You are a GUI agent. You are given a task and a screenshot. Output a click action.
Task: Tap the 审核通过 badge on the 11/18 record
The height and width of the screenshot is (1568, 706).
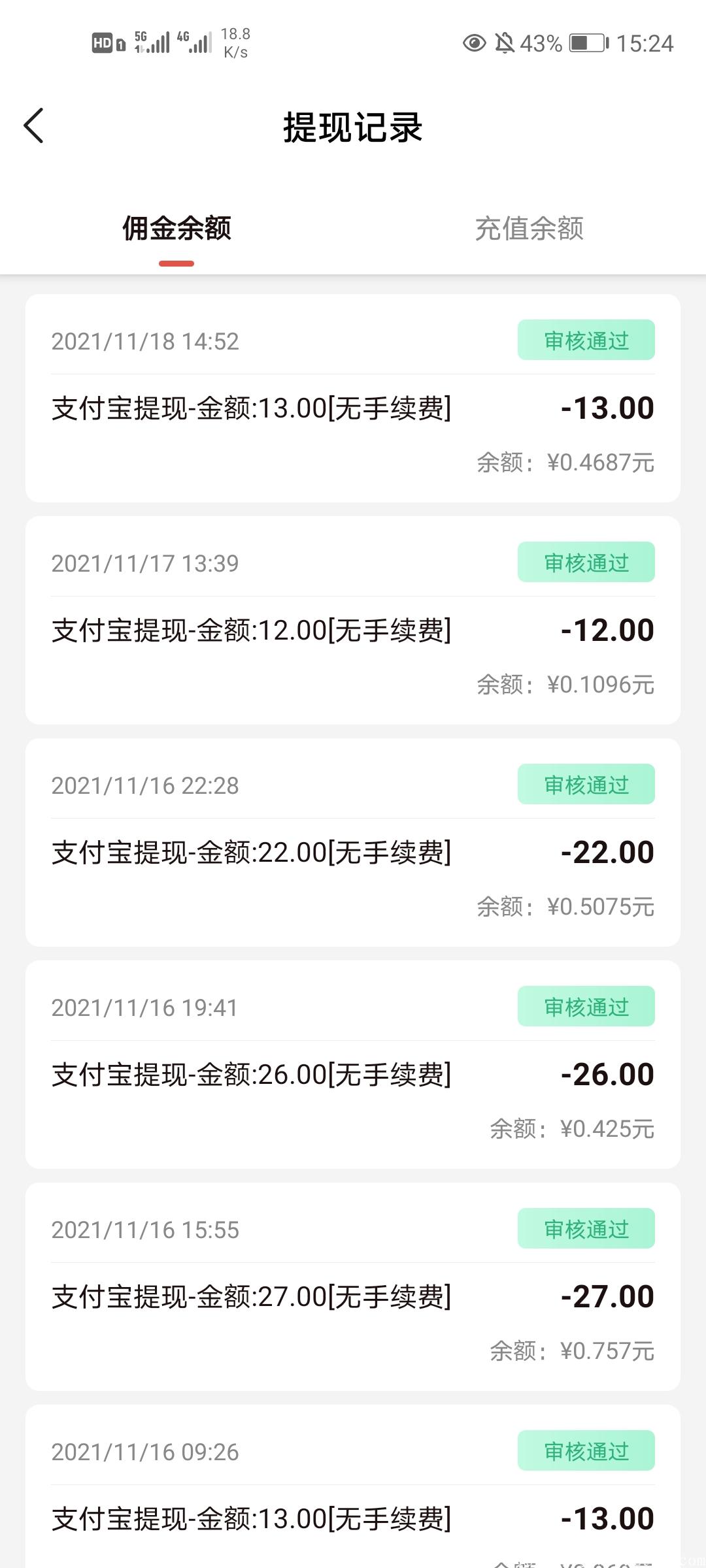pyautogui.click(x=585, y=340)
